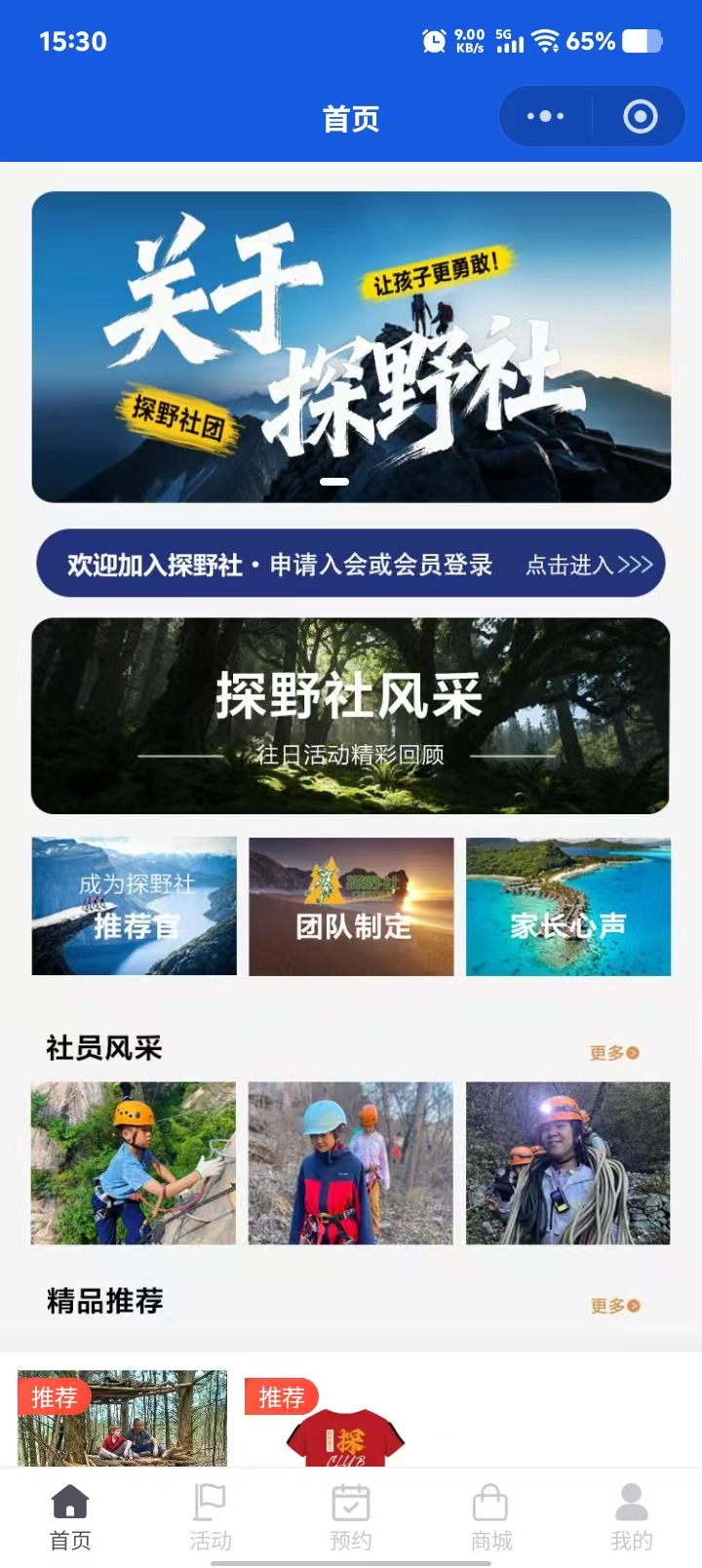Switch to the 预约 tab
702x1568 pixels.
click(351, 1517)
